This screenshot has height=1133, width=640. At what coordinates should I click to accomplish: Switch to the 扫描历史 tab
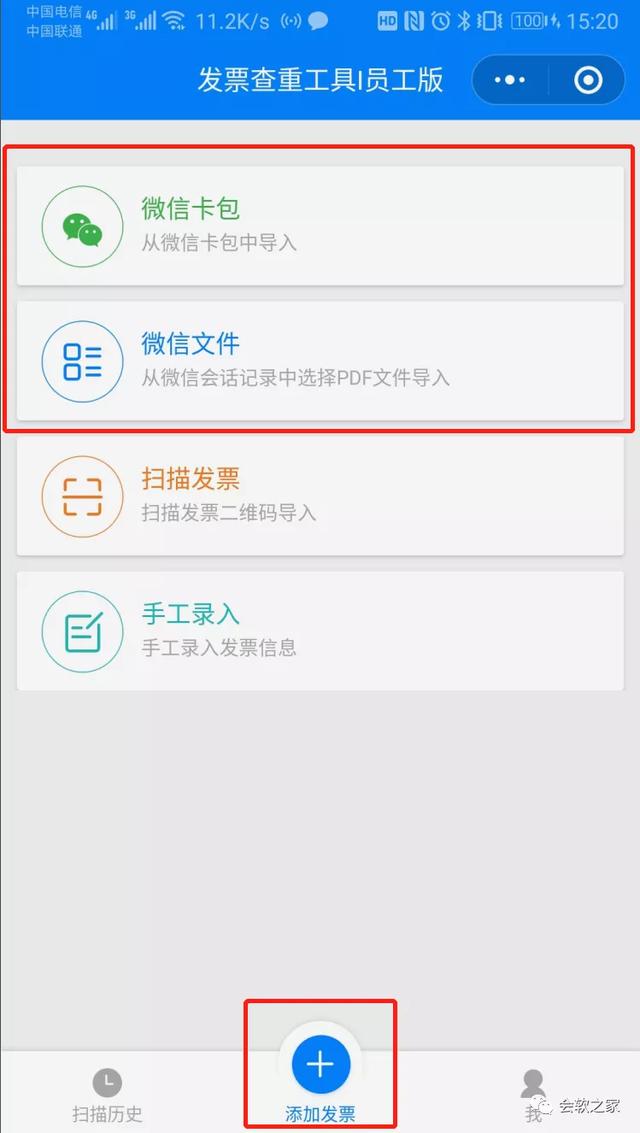pyautogui.click(x=107, y=1093)
